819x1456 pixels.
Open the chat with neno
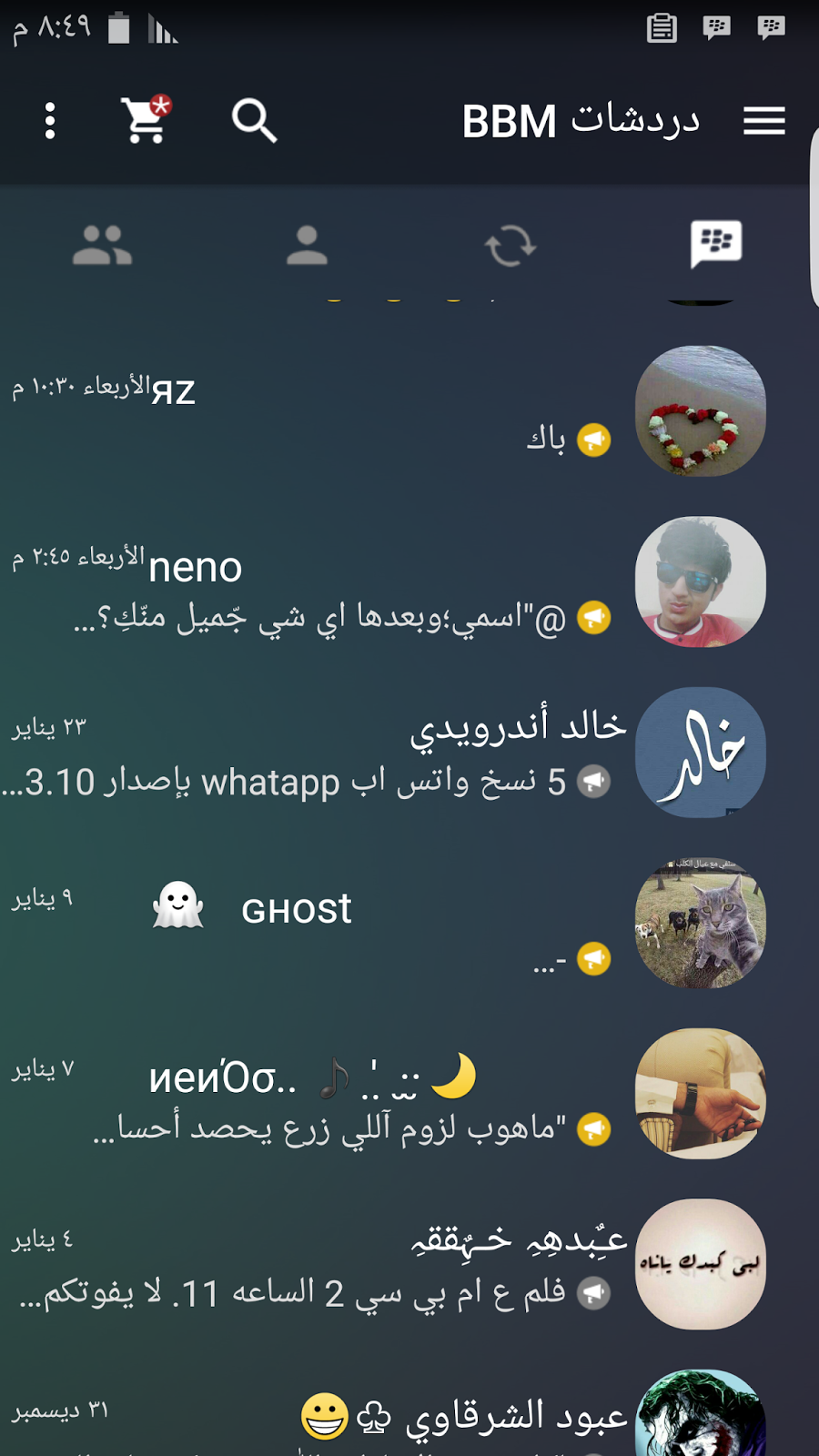pos(409,582)
